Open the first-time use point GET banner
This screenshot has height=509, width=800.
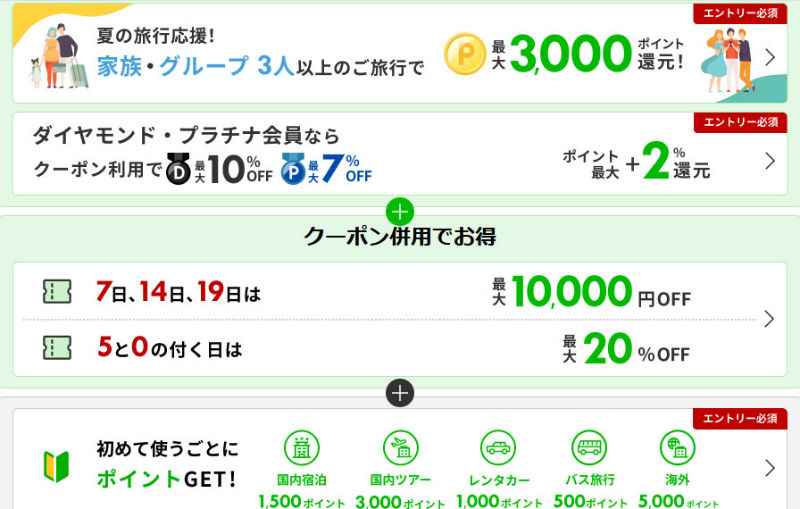400,467
